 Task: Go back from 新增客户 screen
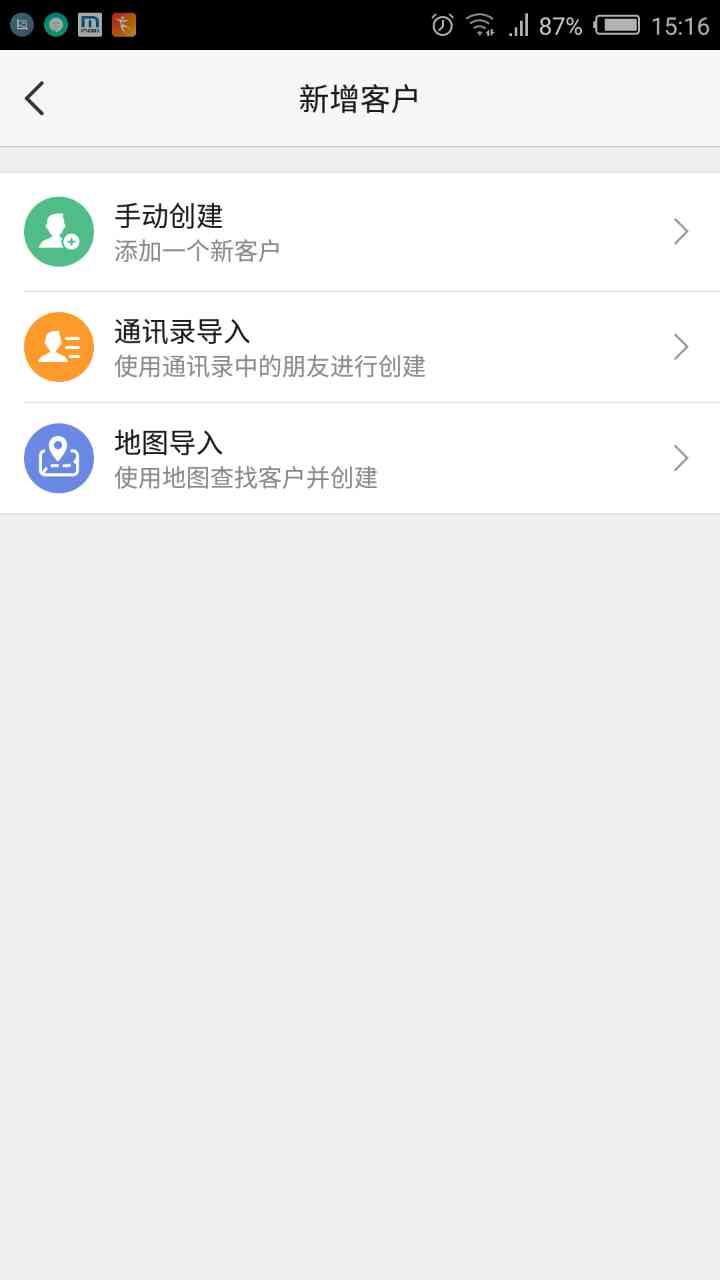click(35, 98)
